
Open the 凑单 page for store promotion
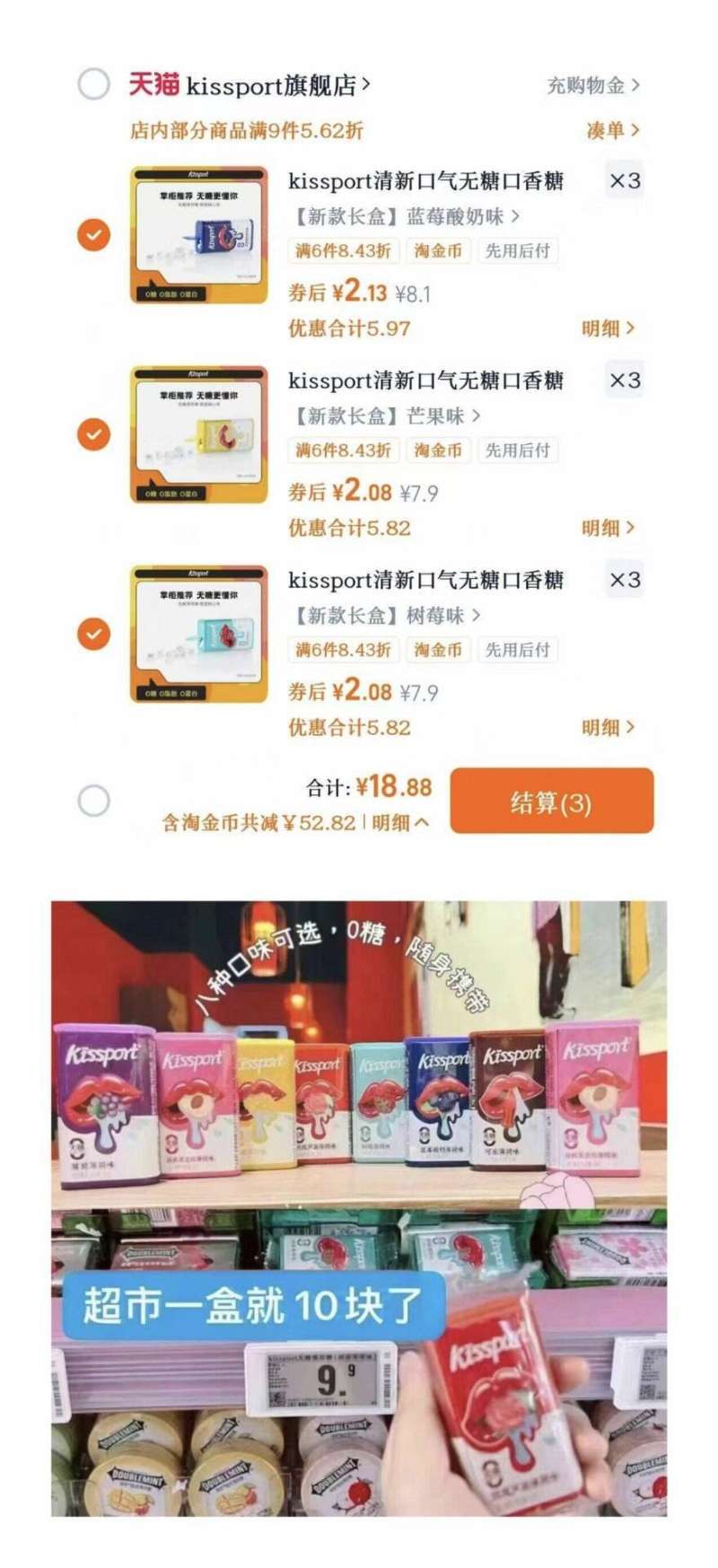(609, 131)
